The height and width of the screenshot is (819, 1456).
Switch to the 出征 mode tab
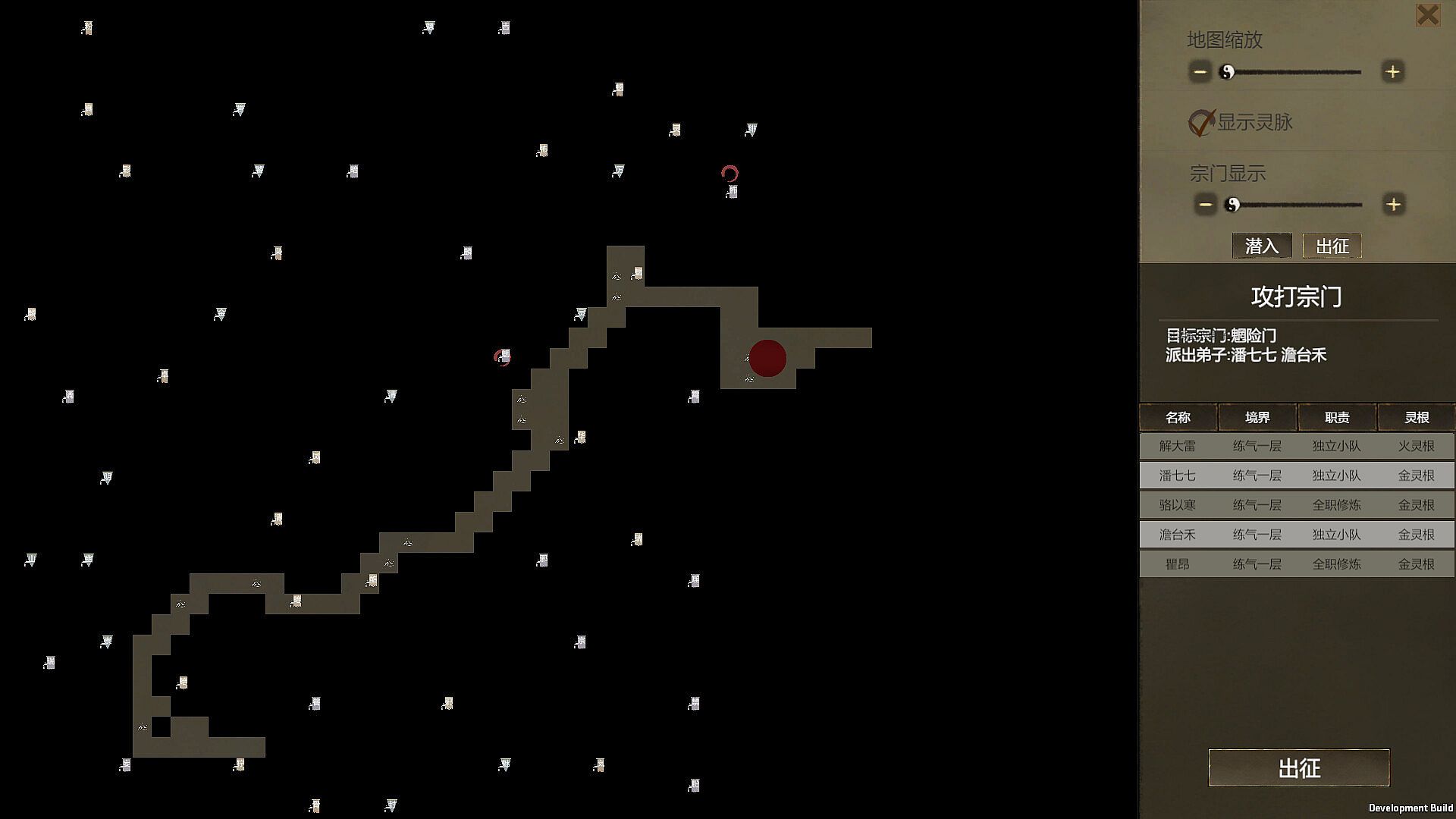point(1332,246)
